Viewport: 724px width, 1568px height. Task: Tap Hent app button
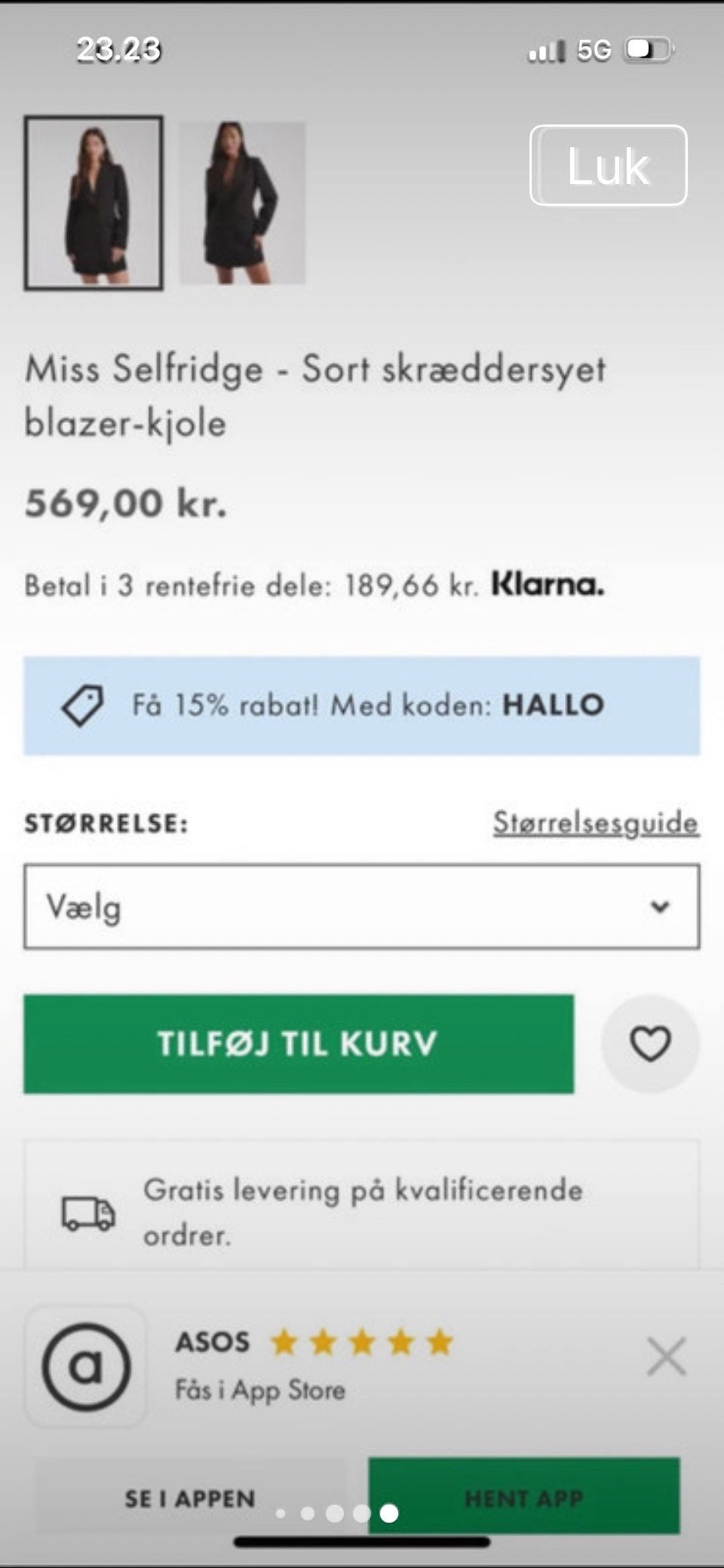click(x=524, y=1498)
